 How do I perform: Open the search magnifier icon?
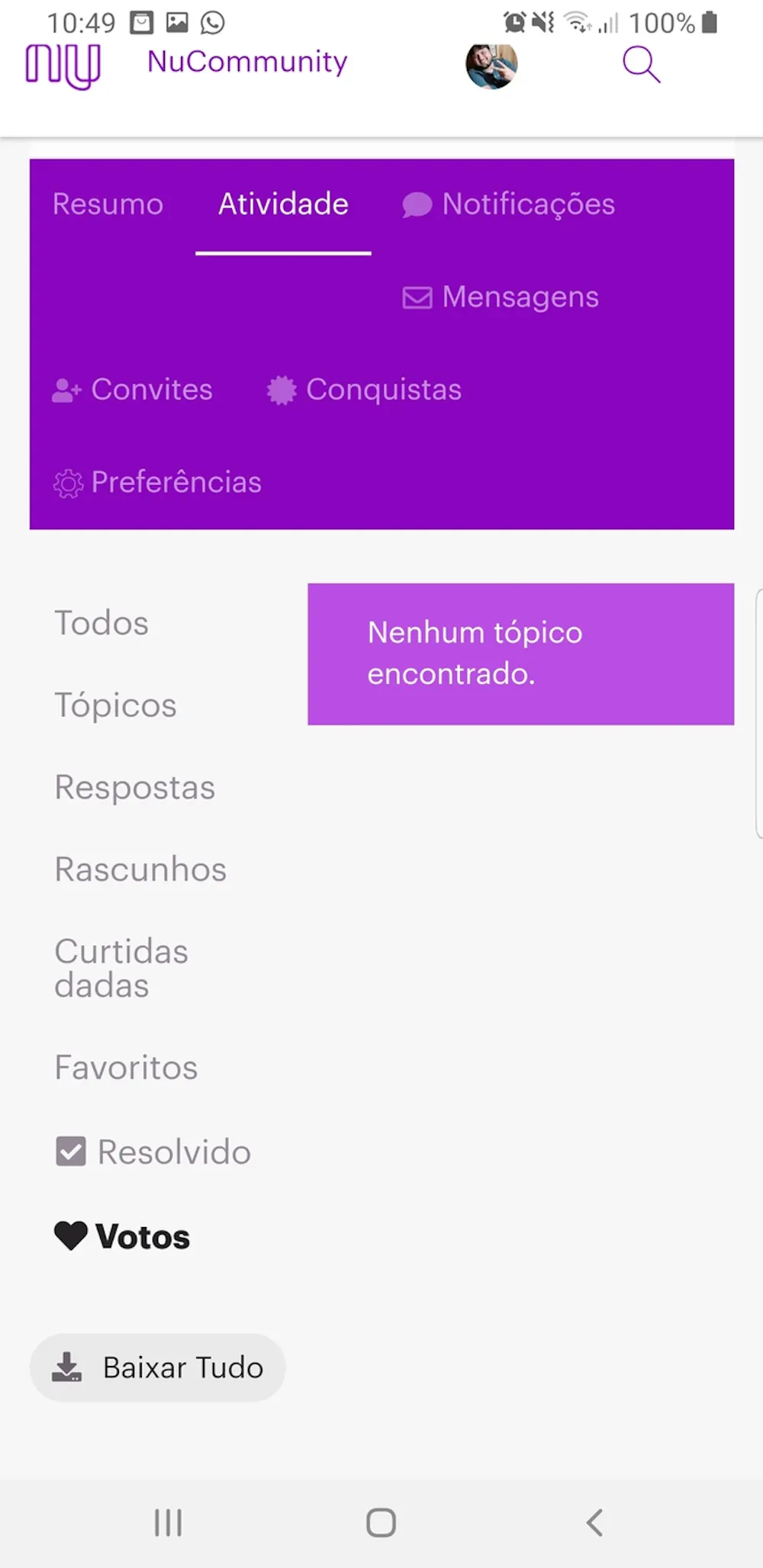[641, 64]
